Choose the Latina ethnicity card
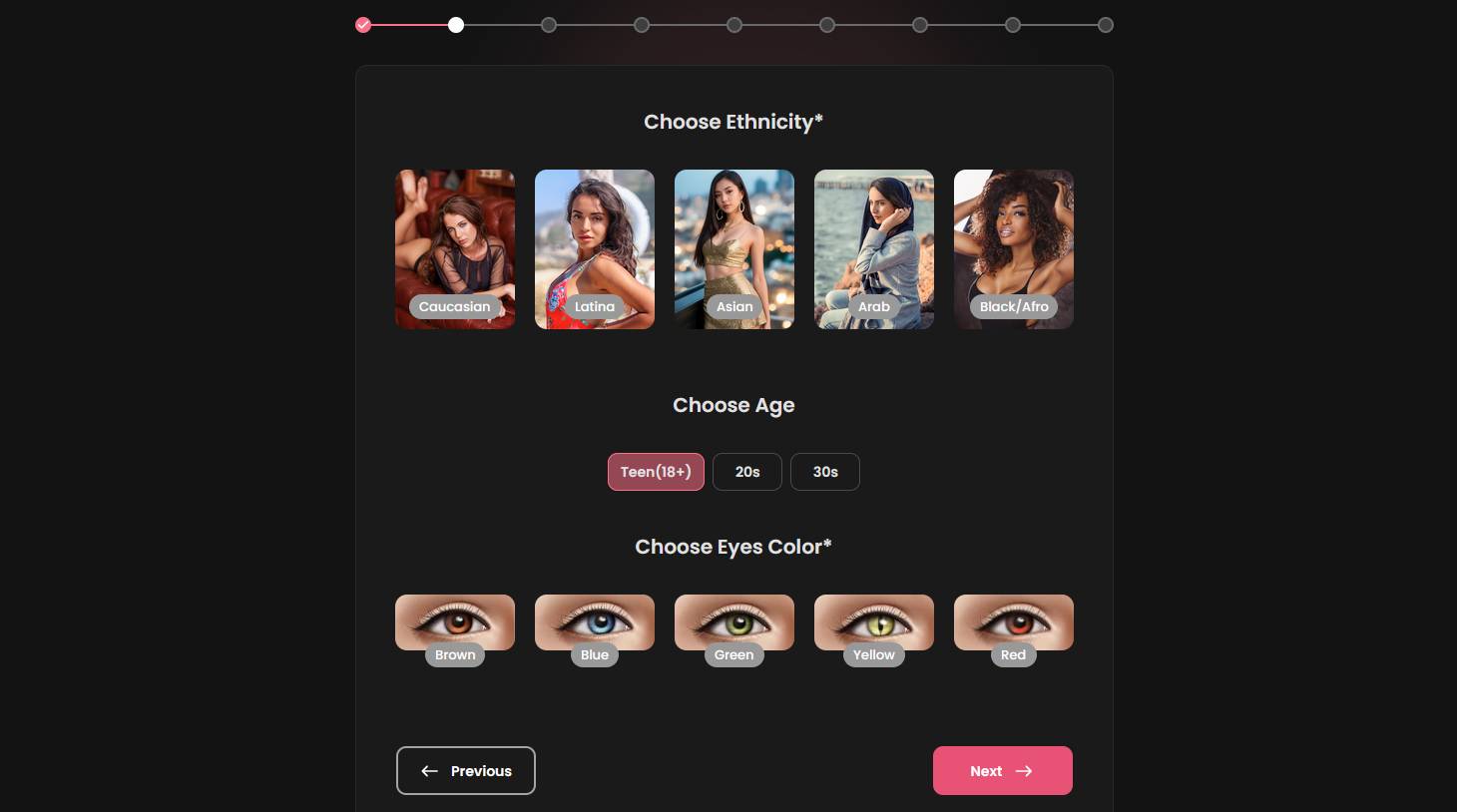This screenshot has height=812, width=1457. (595, 248)
